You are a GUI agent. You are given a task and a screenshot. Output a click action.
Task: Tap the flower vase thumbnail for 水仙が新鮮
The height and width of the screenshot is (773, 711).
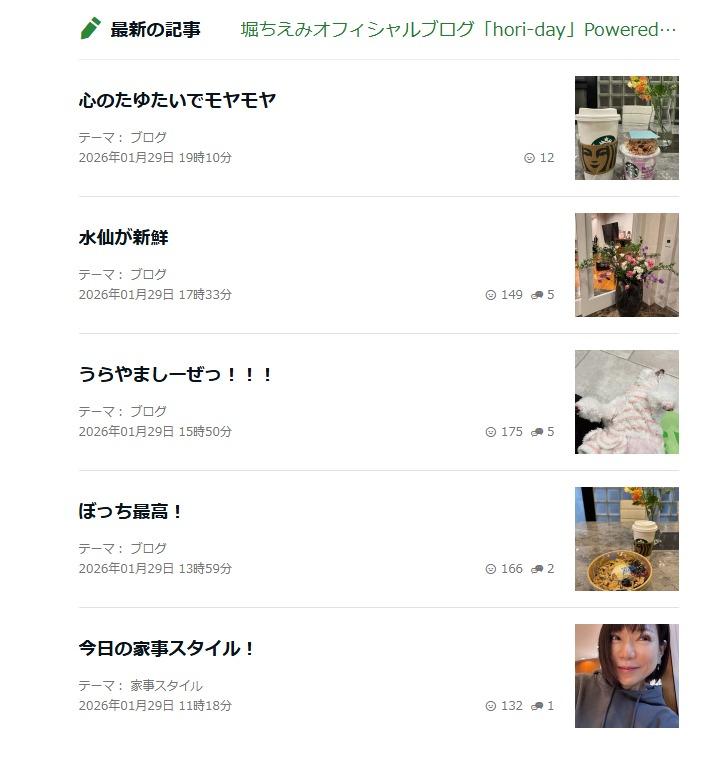click(x=626, y=265)
